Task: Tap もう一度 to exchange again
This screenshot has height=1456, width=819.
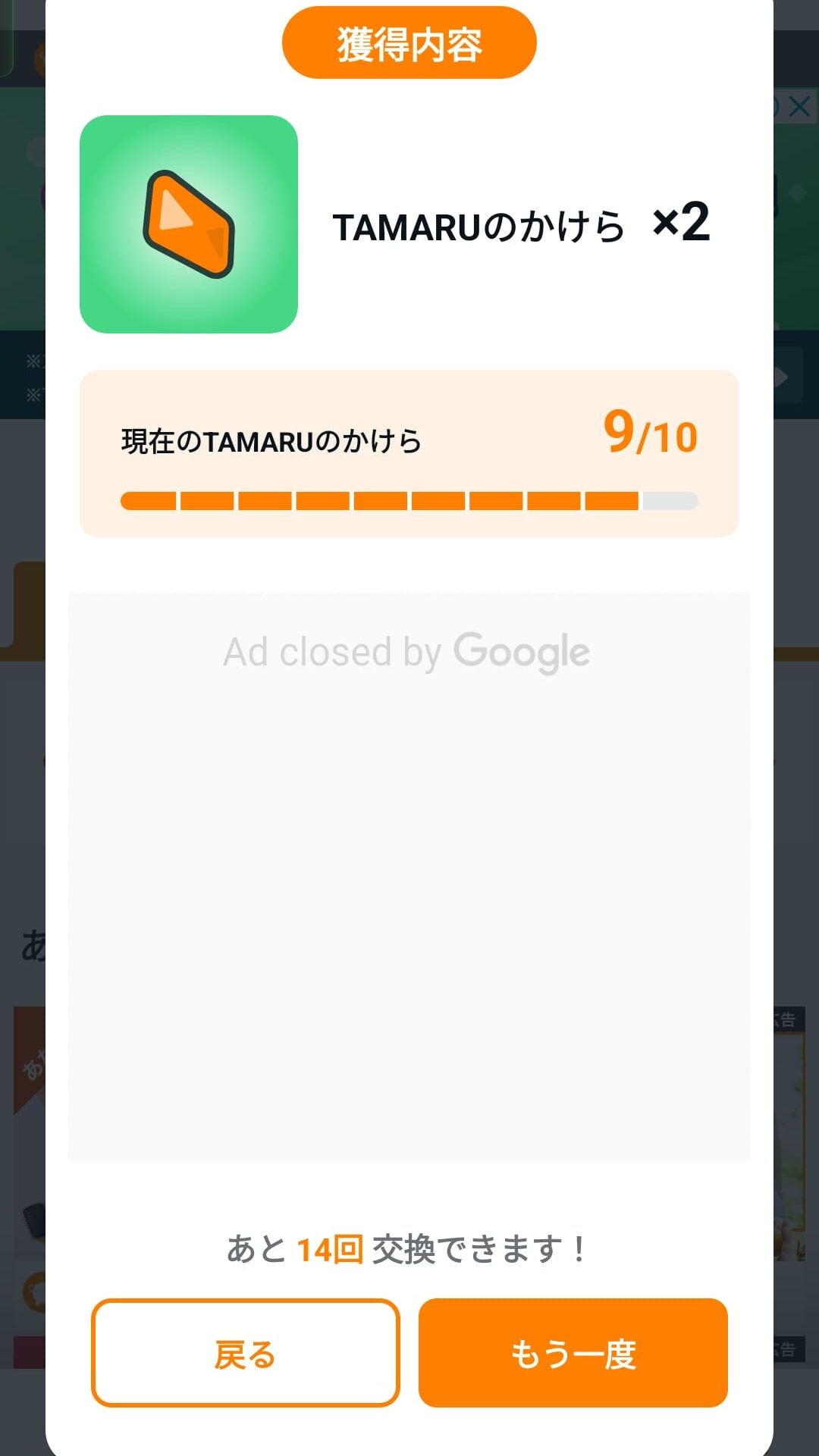Action: coord(573,1353)
